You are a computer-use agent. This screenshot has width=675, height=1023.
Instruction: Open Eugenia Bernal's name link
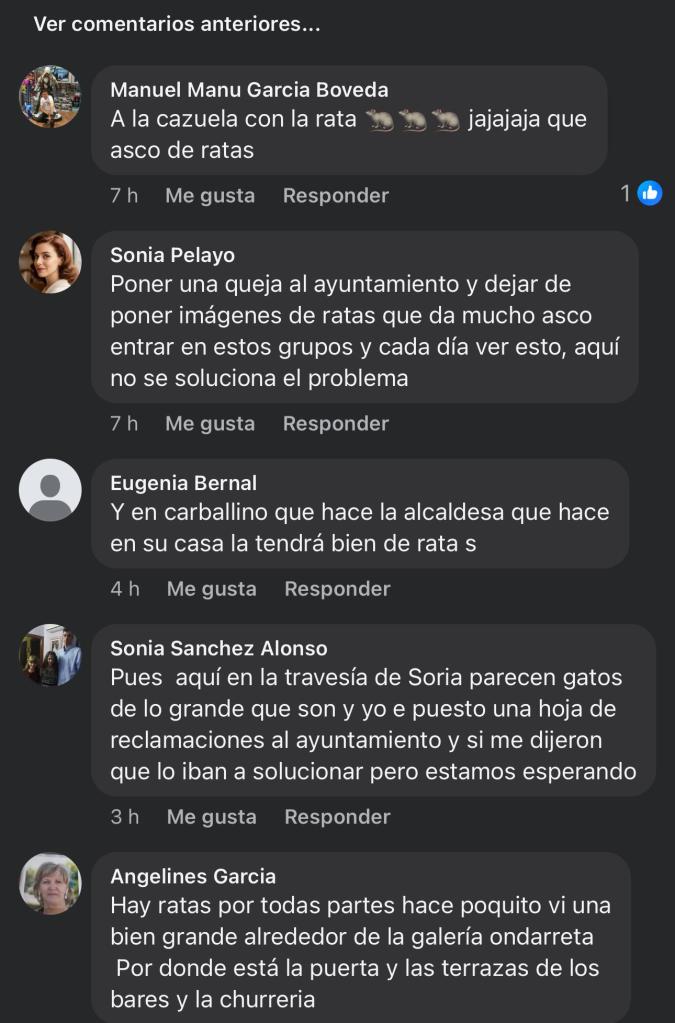[183, 483]
